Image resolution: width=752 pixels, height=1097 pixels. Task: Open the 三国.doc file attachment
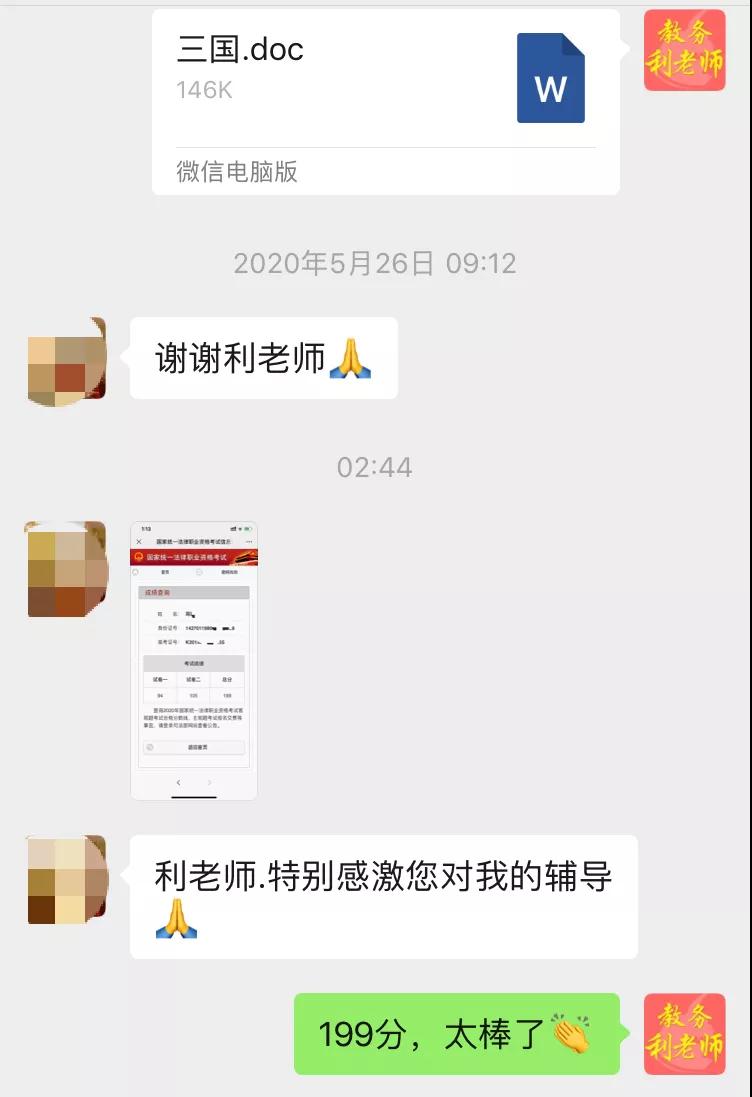pyautogui.click(x=385, y=100)
